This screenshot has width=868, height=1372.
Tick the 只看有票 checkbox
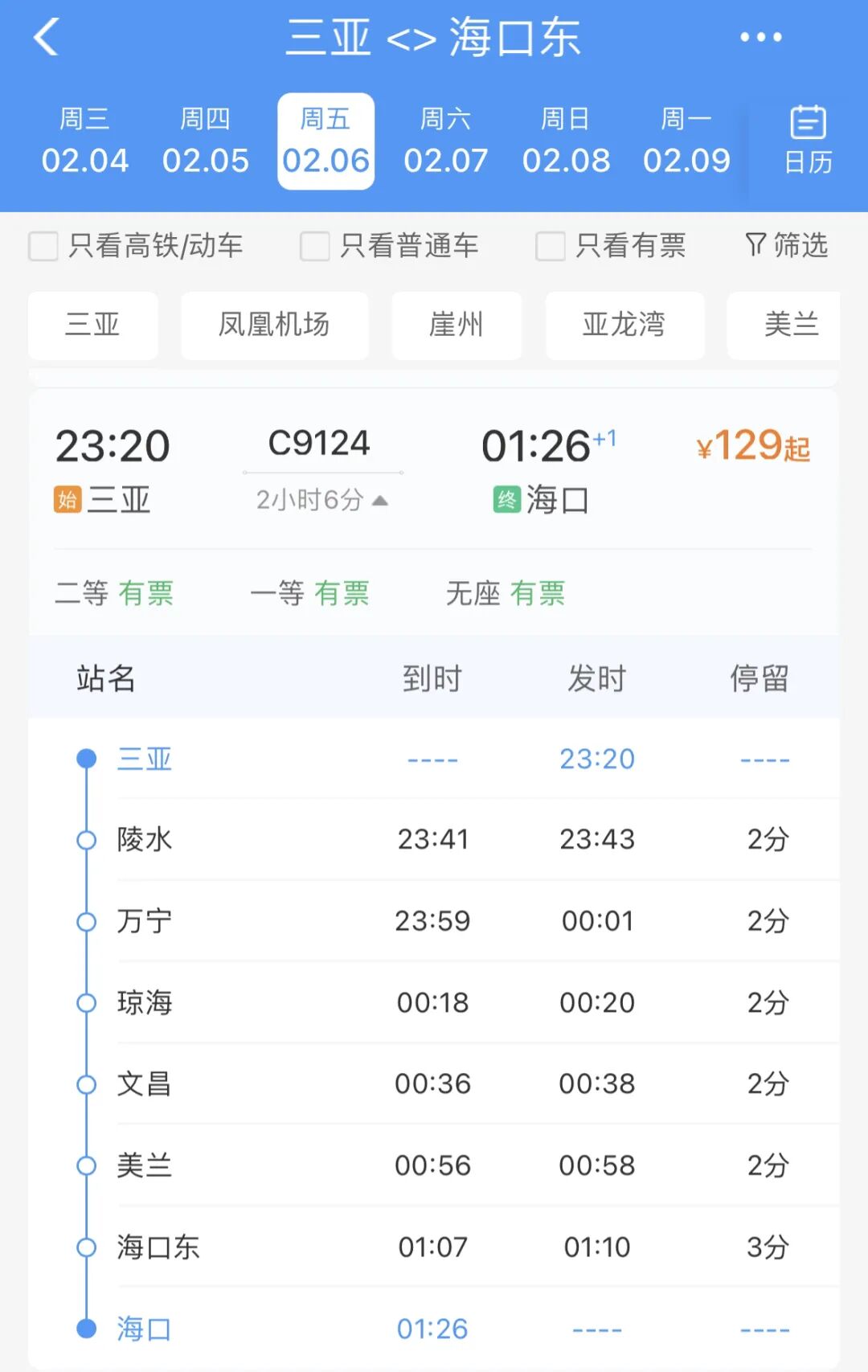pos(551,246)
